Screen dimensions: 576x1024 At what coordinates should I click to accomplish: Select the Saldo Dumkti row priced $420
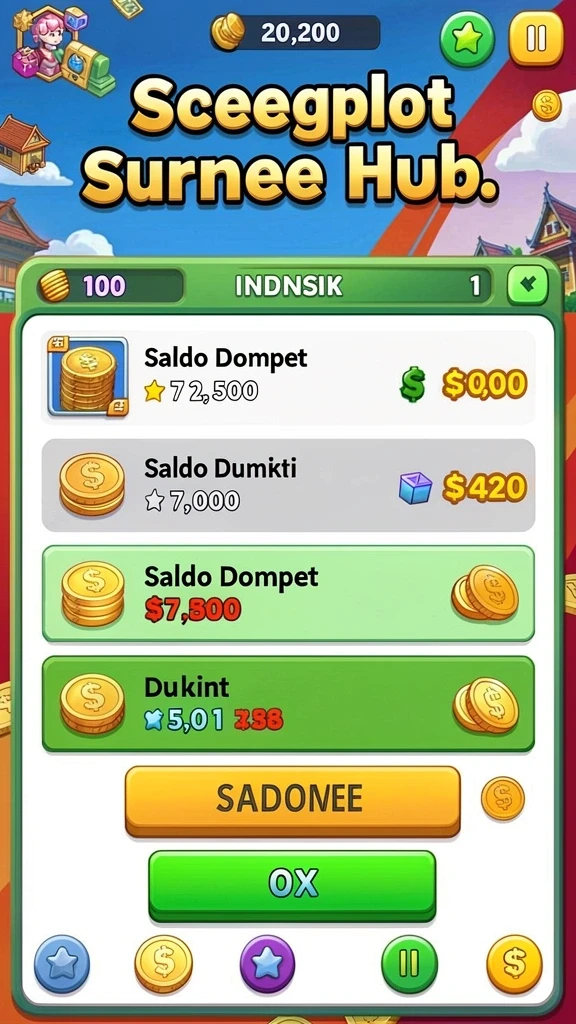[x=288, y=485]
